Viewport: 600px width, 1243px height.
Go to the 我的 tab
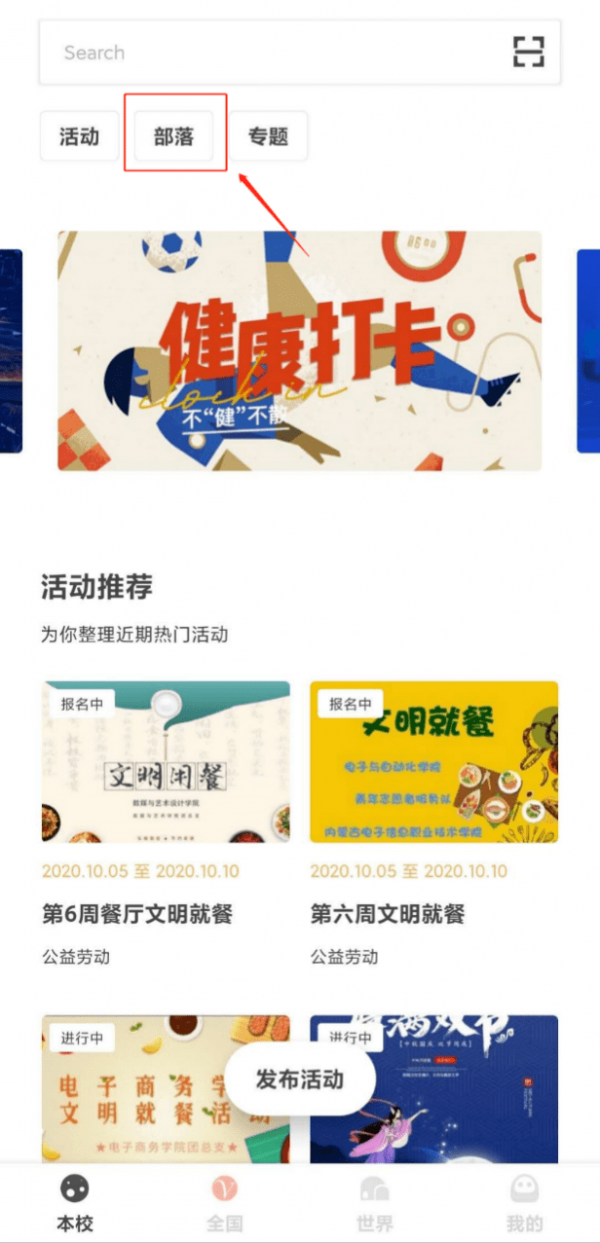(524, 1203)
